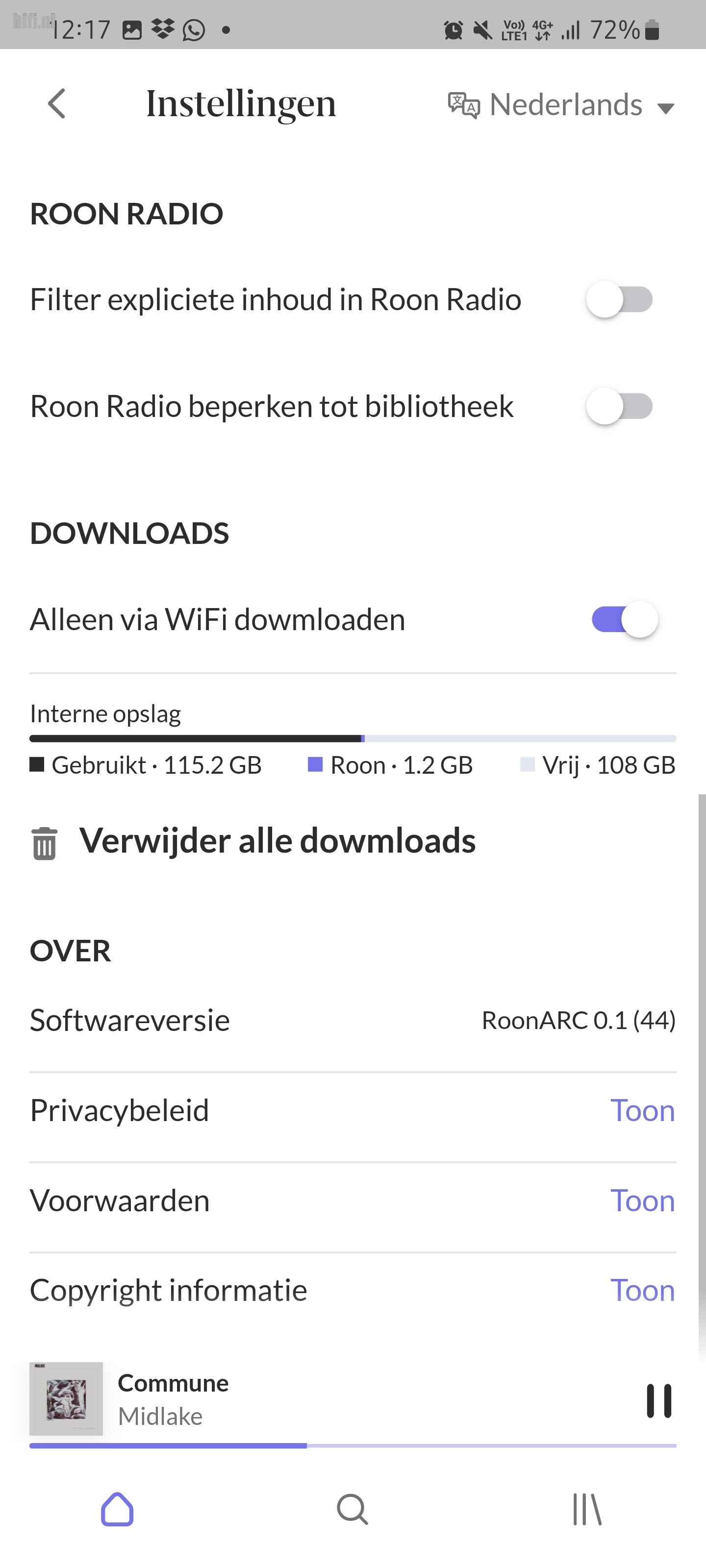This screenshot has width=706, height=1568.
Task: Show the Privacybeleid
Action: 643,1110
